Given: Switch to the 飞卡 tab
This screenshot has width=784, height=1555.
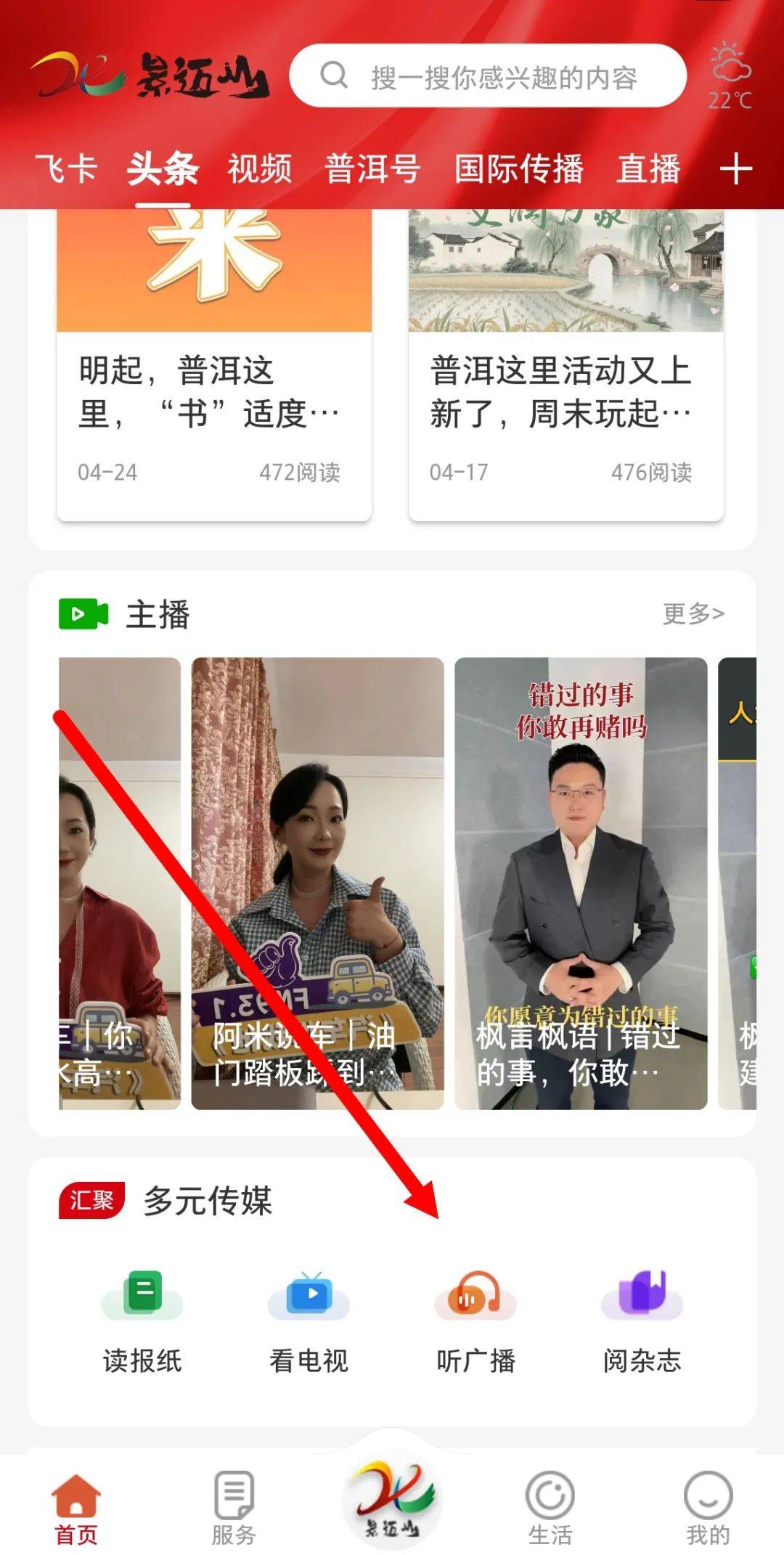Looking at the screenshot, I should [x=66, y=169].
